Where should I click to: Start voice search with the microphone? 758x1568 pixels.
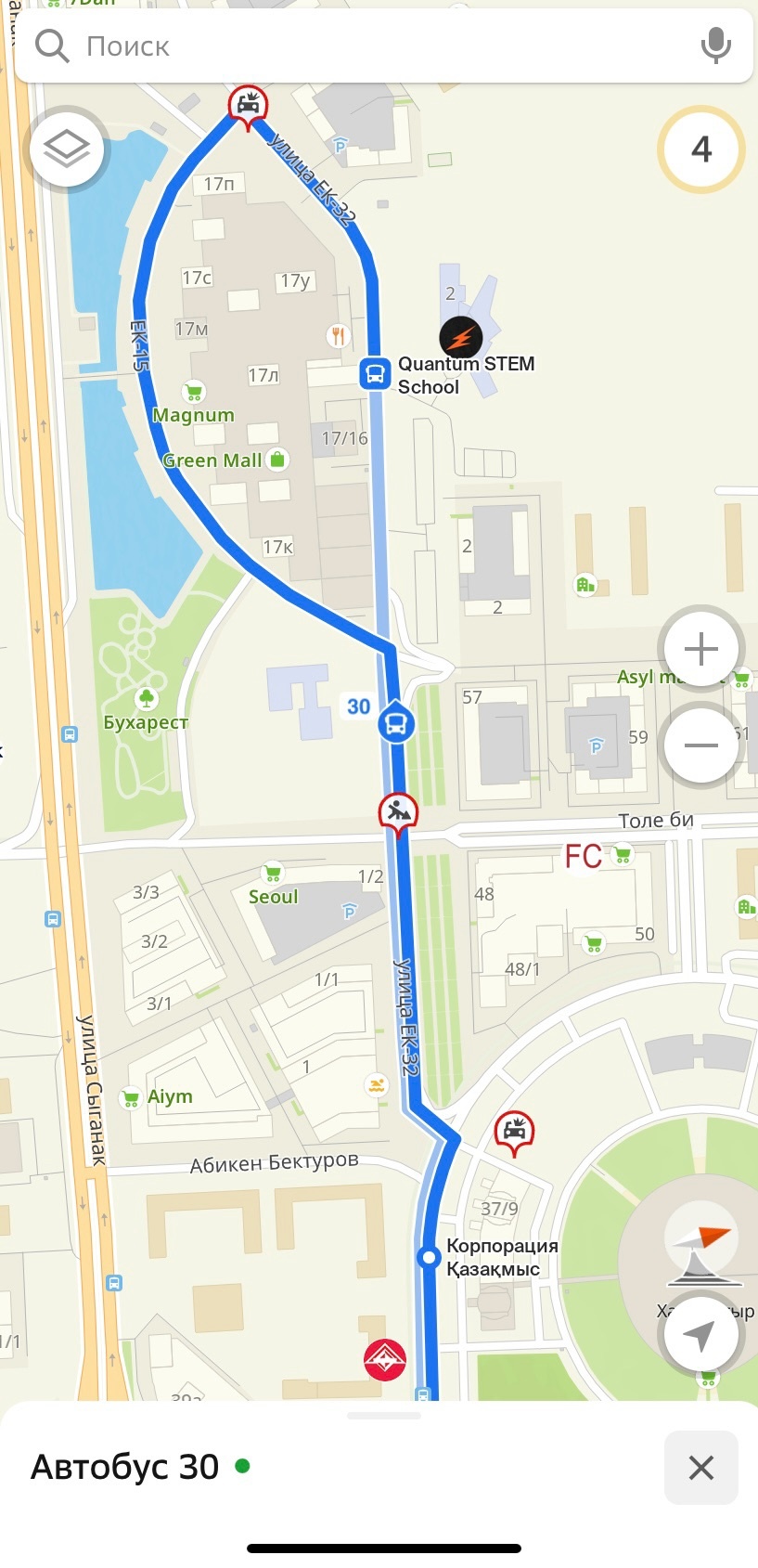click(x=715, y=45)
